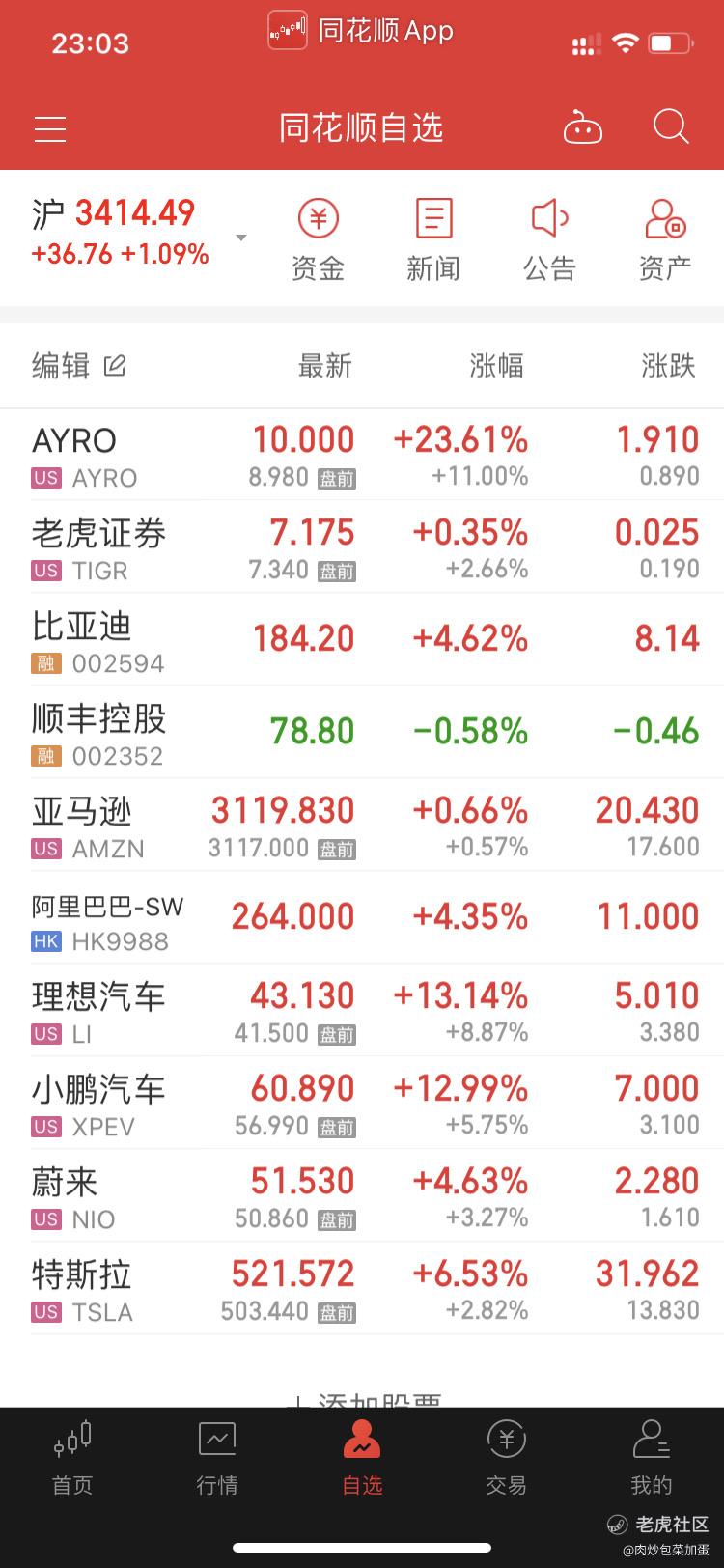Screen dimensions: 724x1568
Task: Open the robot assistant icon
Action: (582, 127)
